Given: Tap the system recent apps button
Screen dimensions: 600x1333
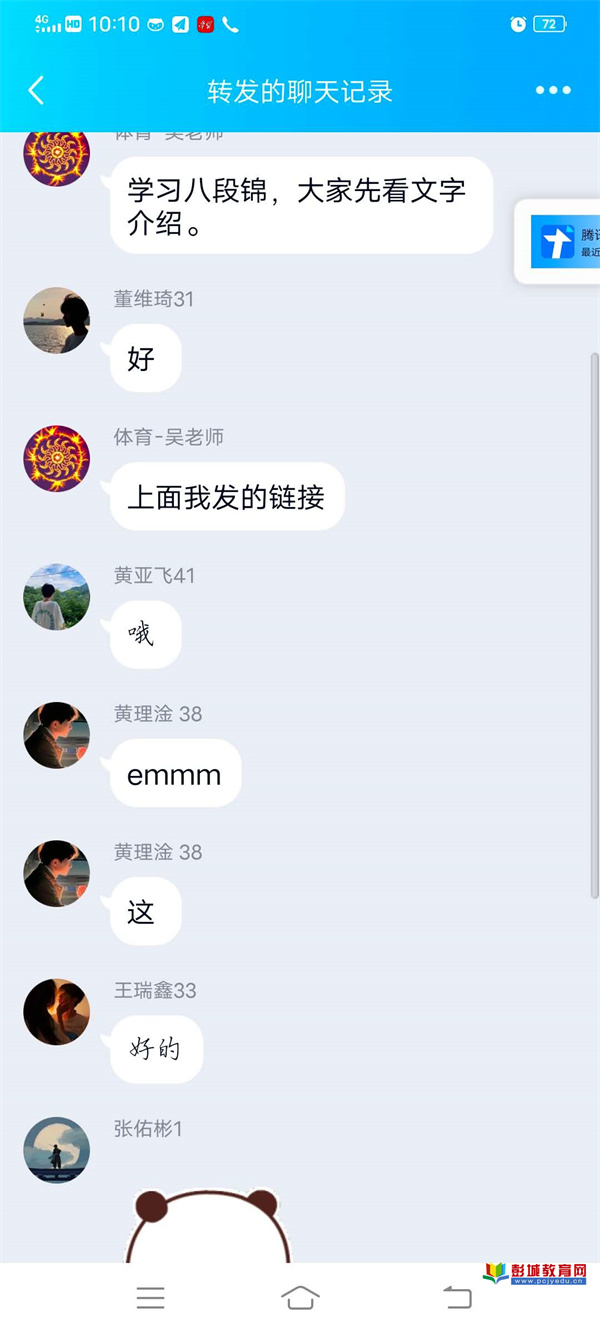Looking at the screenshot, I should click(151, 1298).
